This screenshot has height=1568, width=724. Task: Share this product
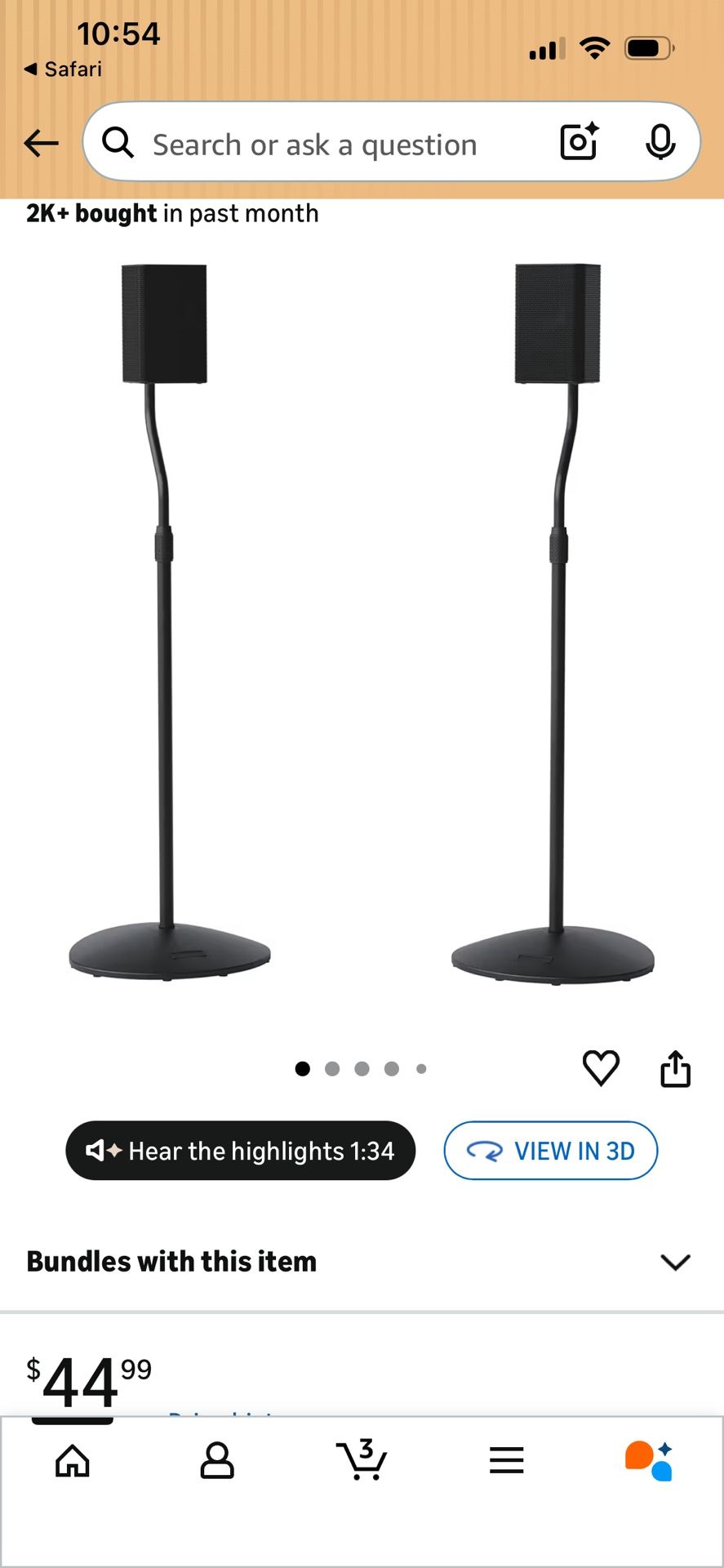point(675,1068)
